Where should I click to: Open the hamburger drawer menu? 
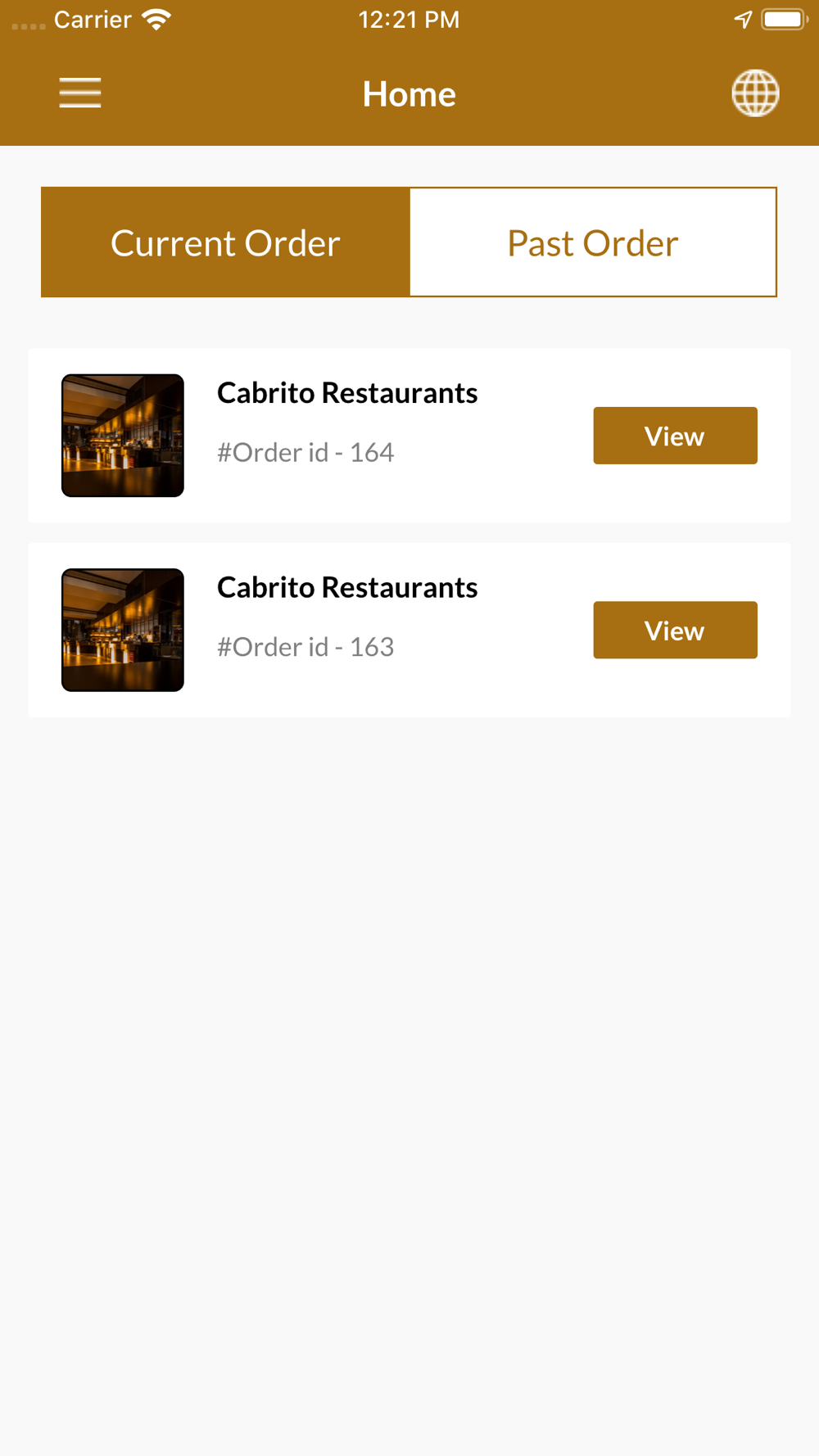point(80,93)
